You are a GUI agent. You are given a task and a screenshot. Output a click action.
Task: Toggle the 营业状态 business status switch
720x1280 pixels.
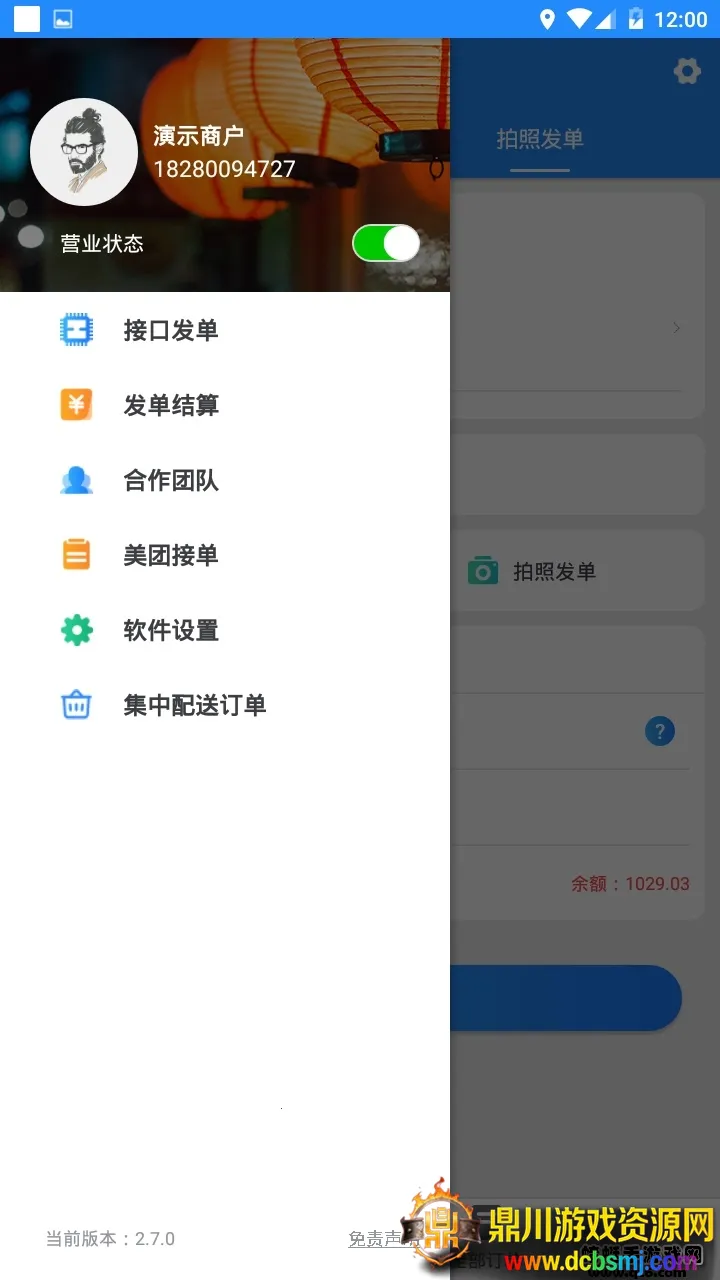[386, 244]
